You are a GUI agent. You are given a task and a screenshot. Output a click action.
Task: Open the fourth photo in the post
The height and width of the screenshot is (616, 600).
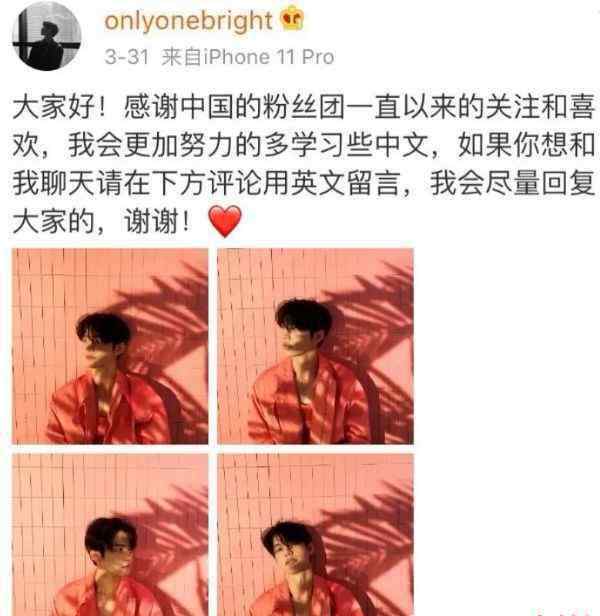(x=315, y=535)
